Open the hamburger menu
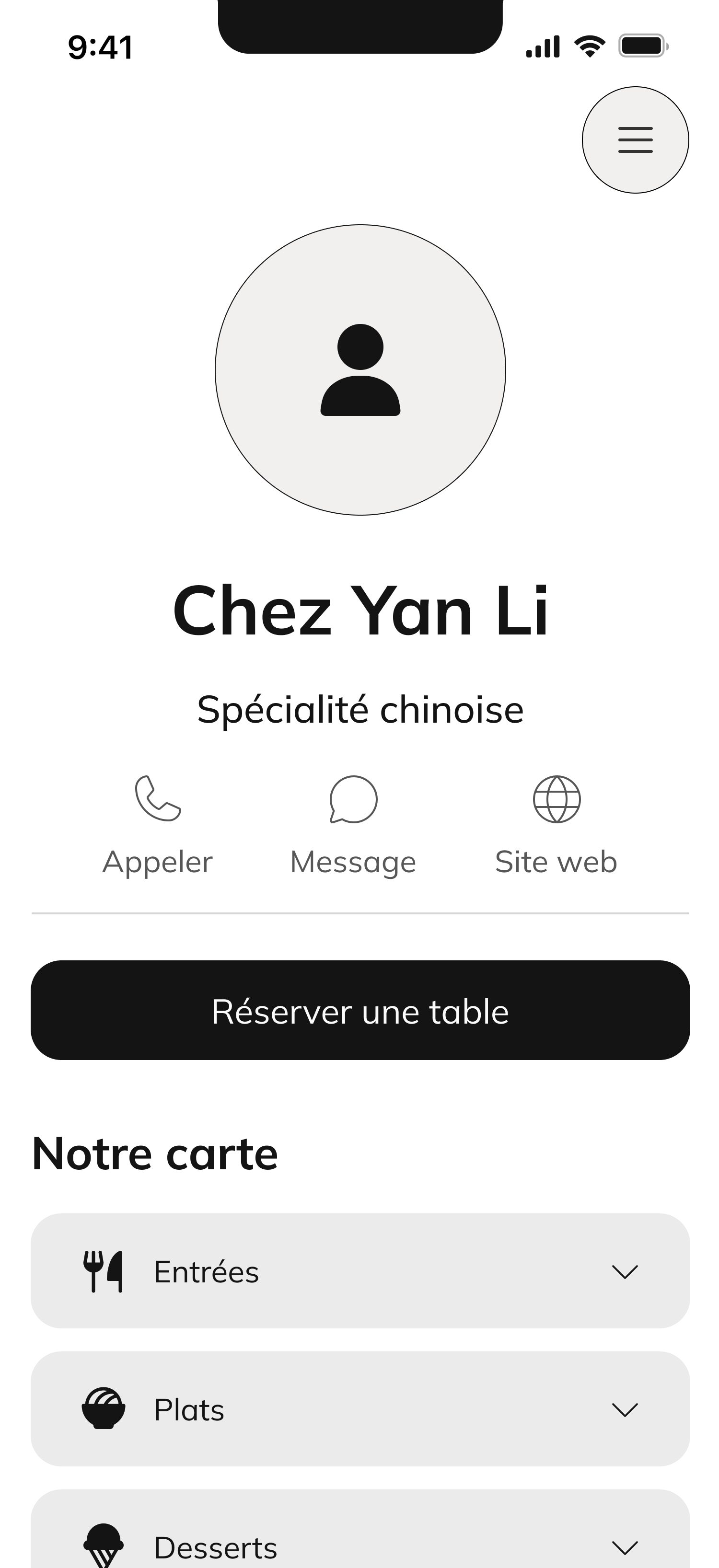Screen dimensions: 719x1568 pyautogui.click(x=635, y=140)
